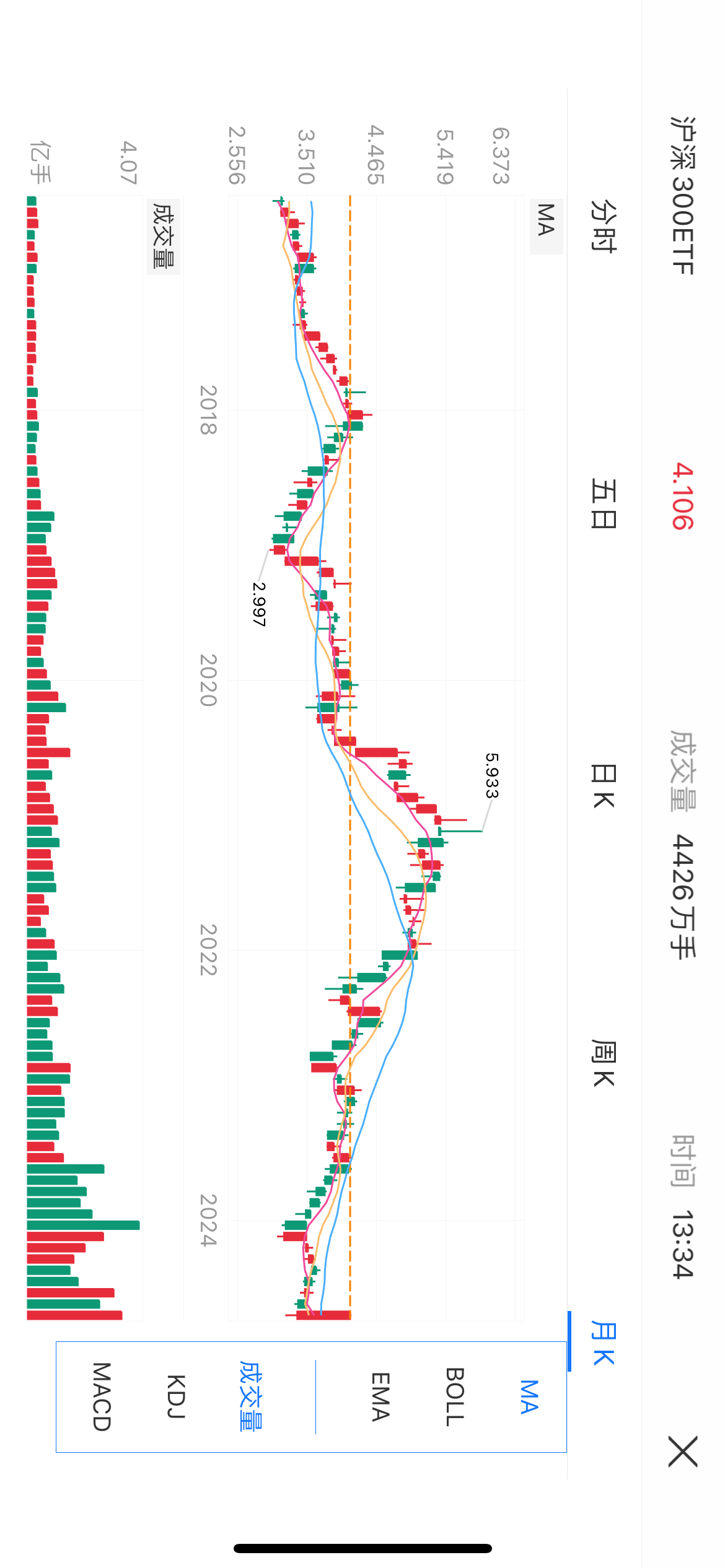
Task: Select the 日K candlestick tab
Action: coord(603,786)
